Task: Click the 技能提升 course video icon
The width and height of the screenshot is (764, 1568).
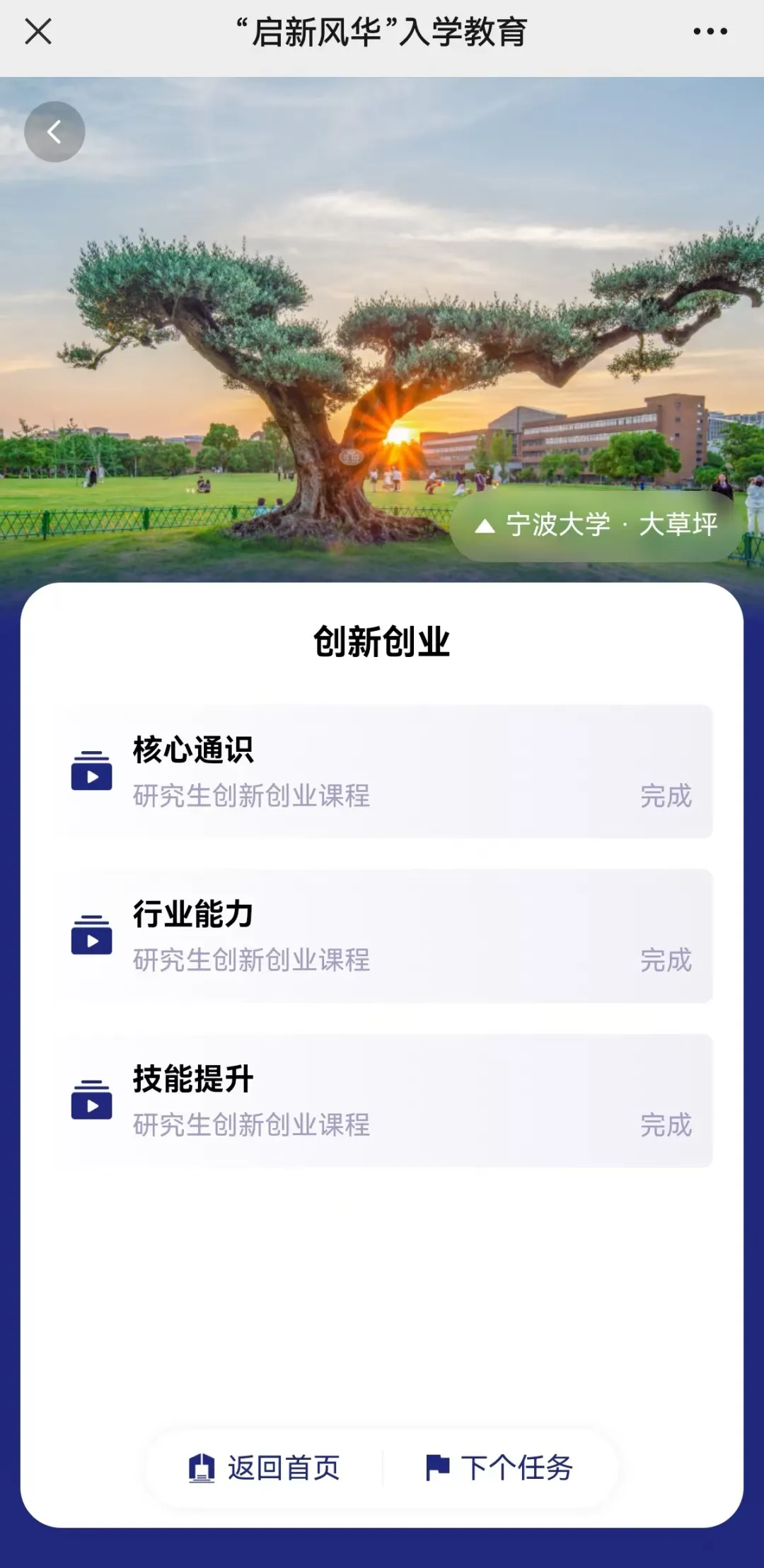Action: click(92, 1099)
